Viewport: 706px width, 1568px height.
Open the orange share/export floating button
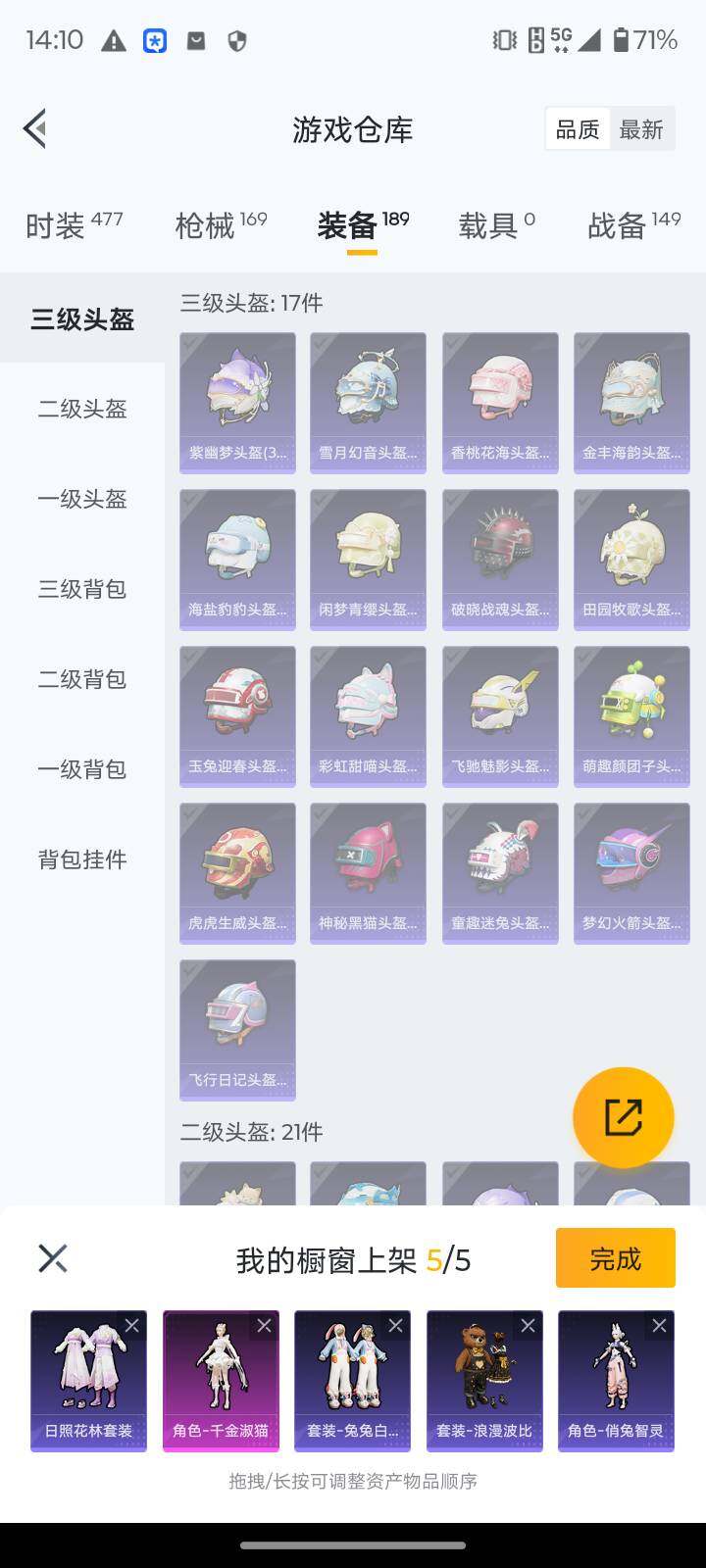[x=625, y=1117]
